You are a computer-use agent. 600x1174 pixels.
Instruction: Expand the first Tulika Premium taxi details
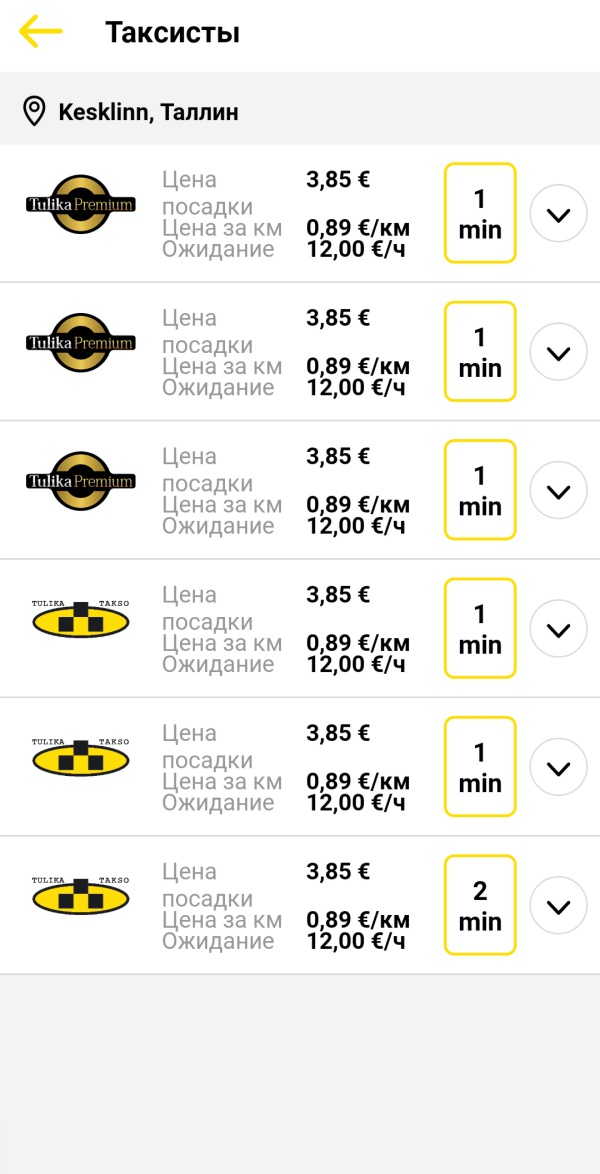(558, 215)
